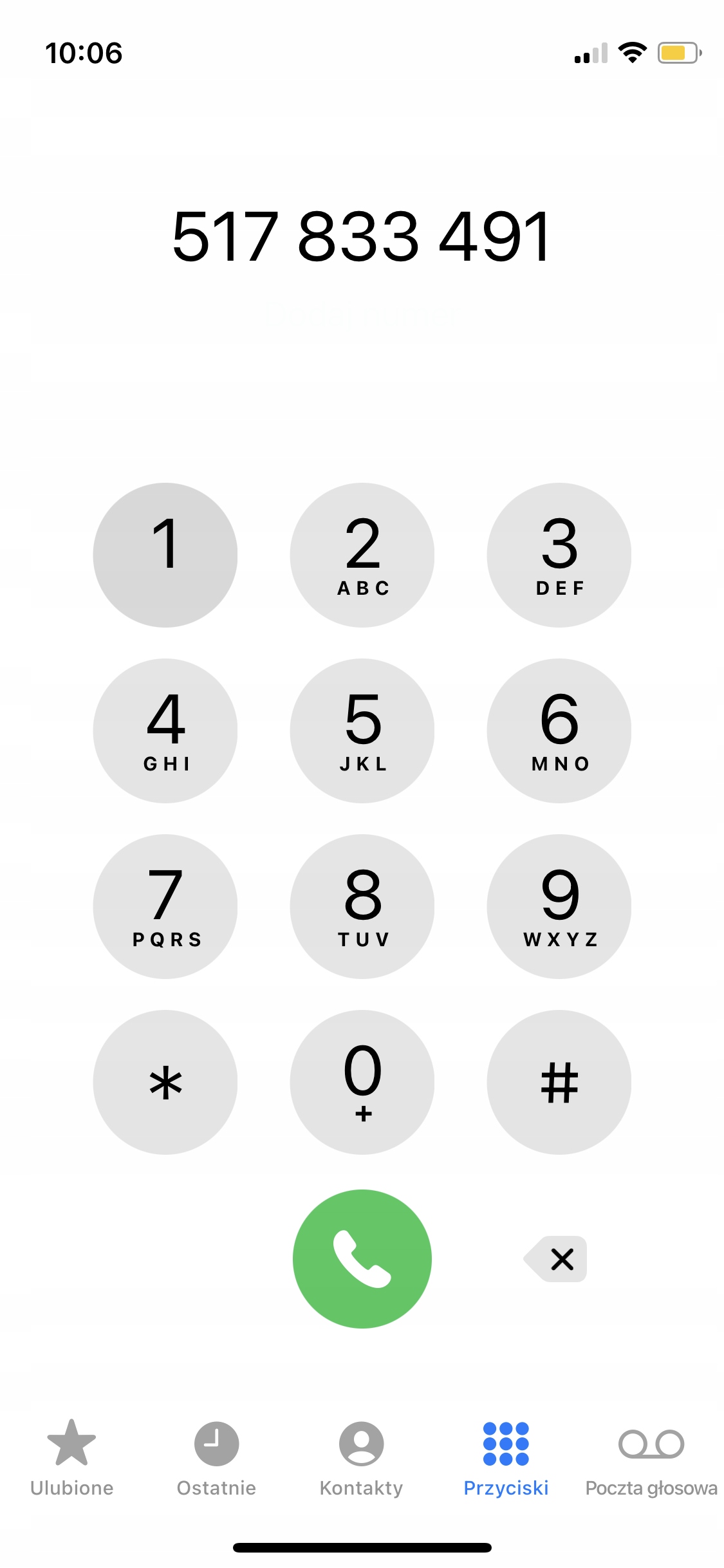Enter digit 0 on the keypad
The image size is (724, 1568).
point(362,1082)
